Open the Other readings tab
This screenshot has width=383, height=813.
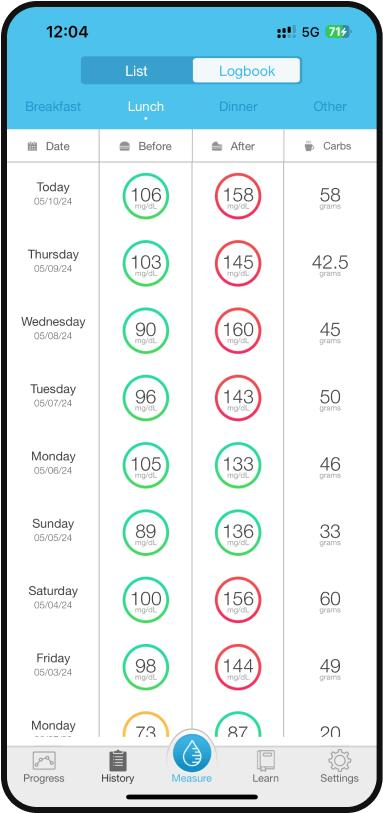click(330, 107)
